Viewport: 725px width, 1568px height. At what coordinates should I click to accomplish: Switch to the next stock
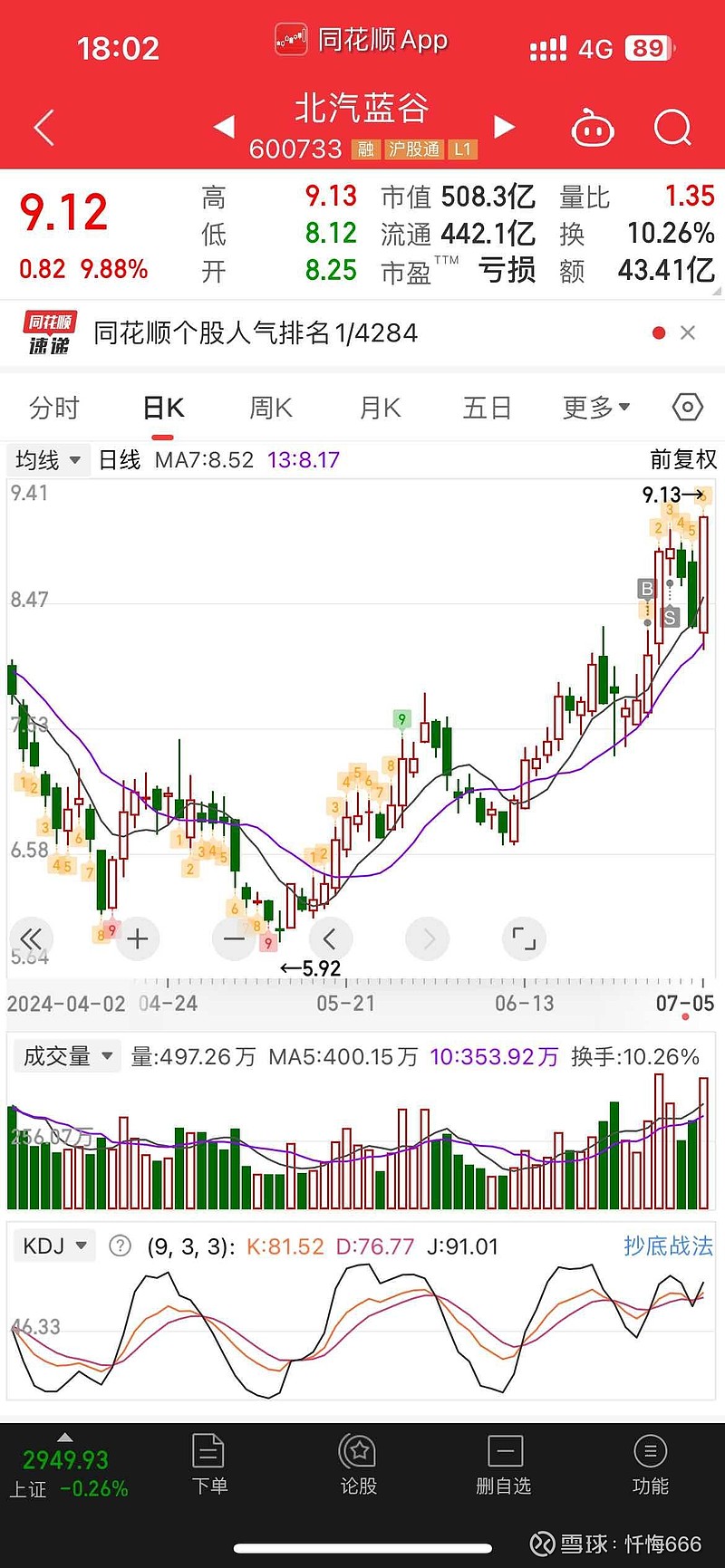(504, 127)
